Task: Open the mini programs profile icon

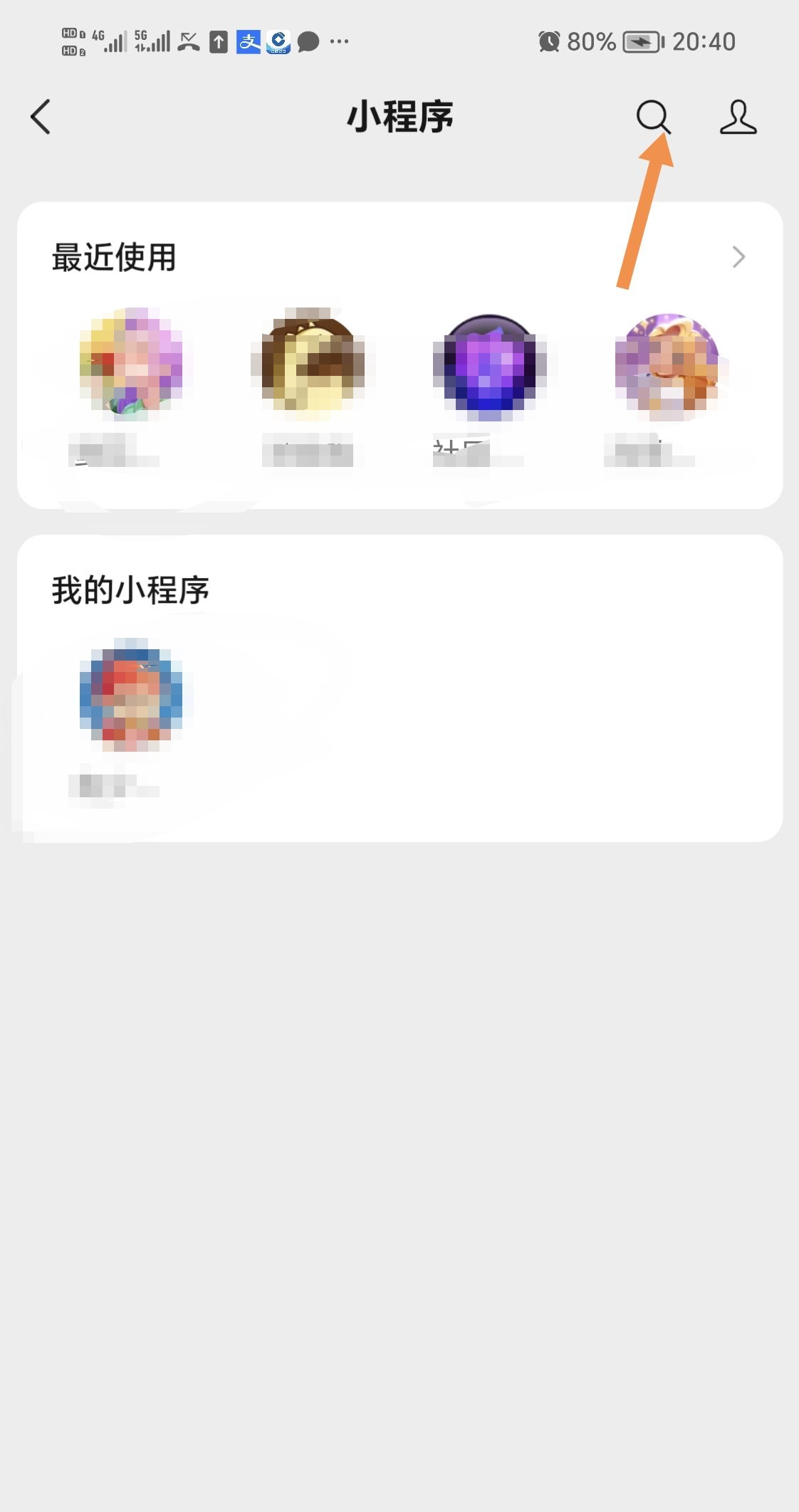Action: (x=738, y=117)
